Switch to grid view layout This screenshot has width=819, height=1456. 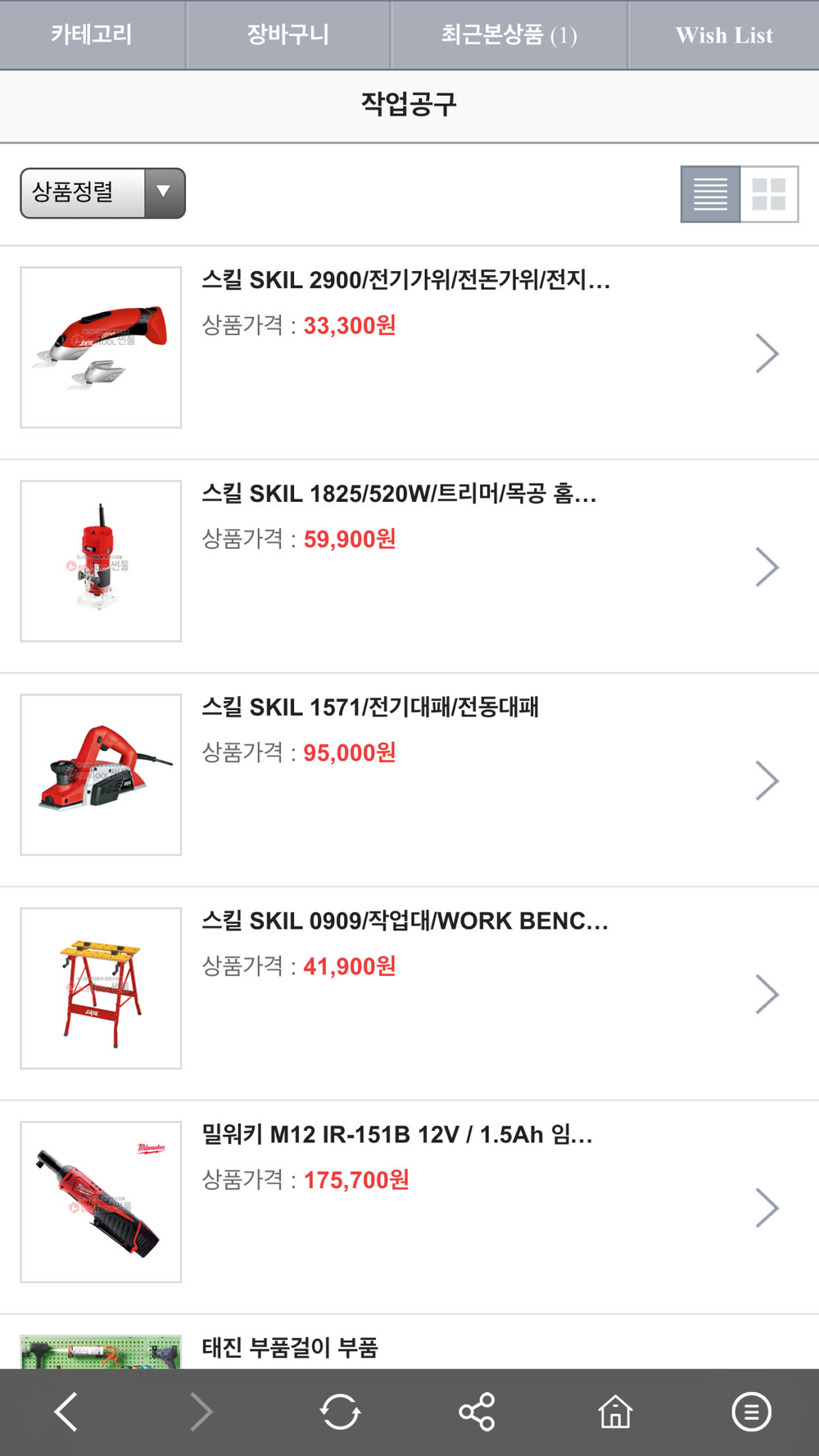pos(769,194)
